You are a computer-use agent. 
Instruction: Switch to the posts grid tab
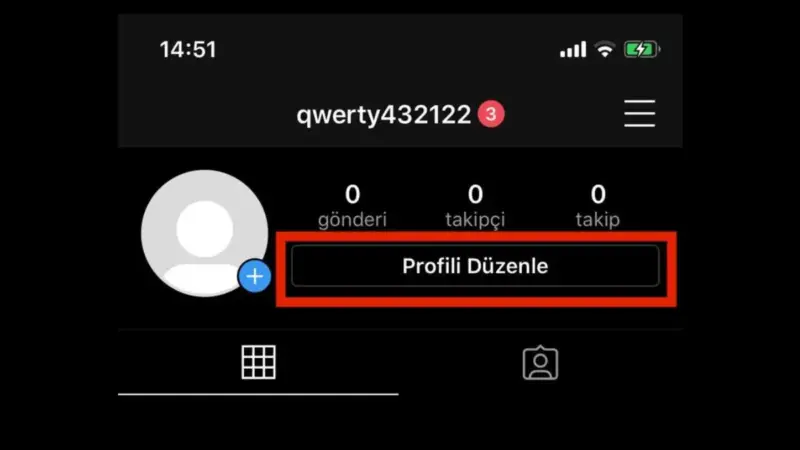pyautogui.click(x=258, y=362)
